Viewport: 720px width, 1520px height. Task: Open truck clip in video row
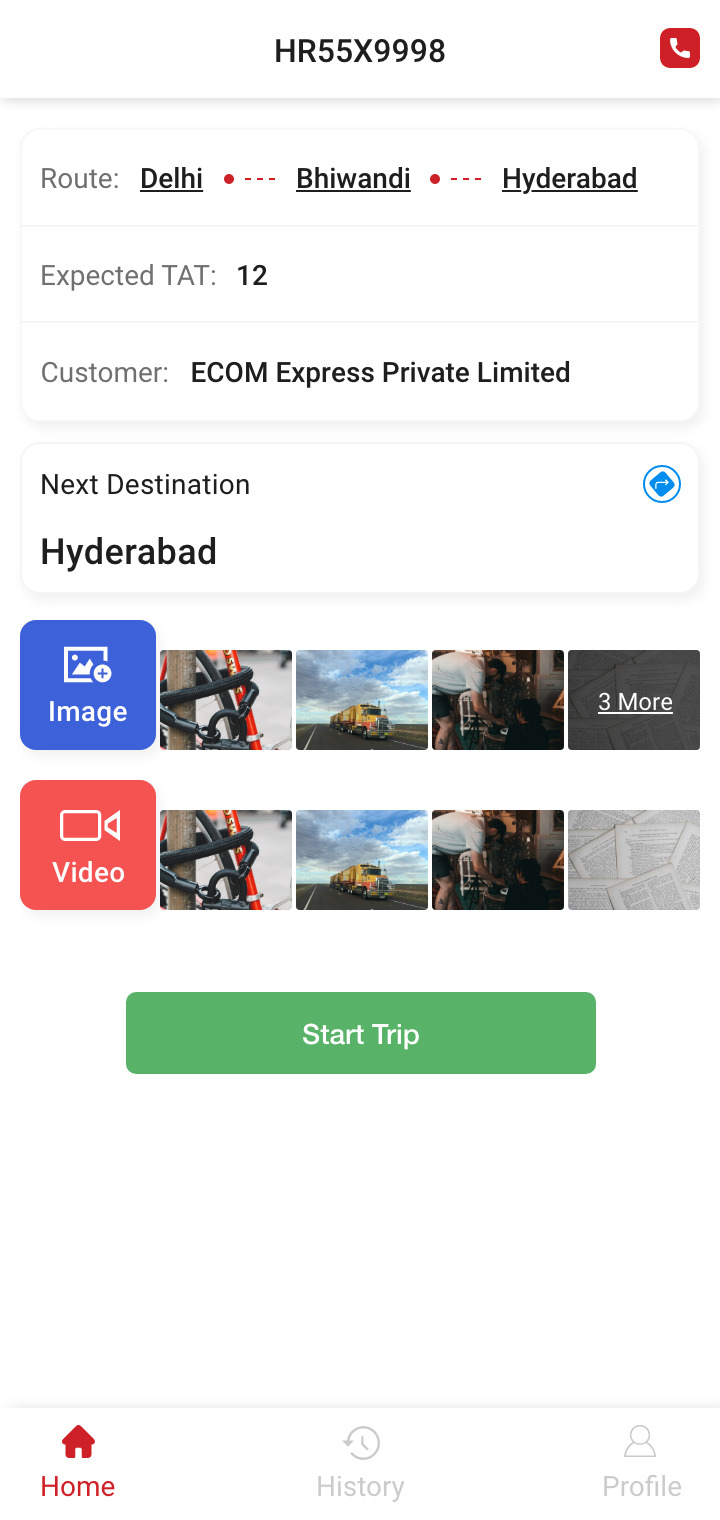point(362,860)
